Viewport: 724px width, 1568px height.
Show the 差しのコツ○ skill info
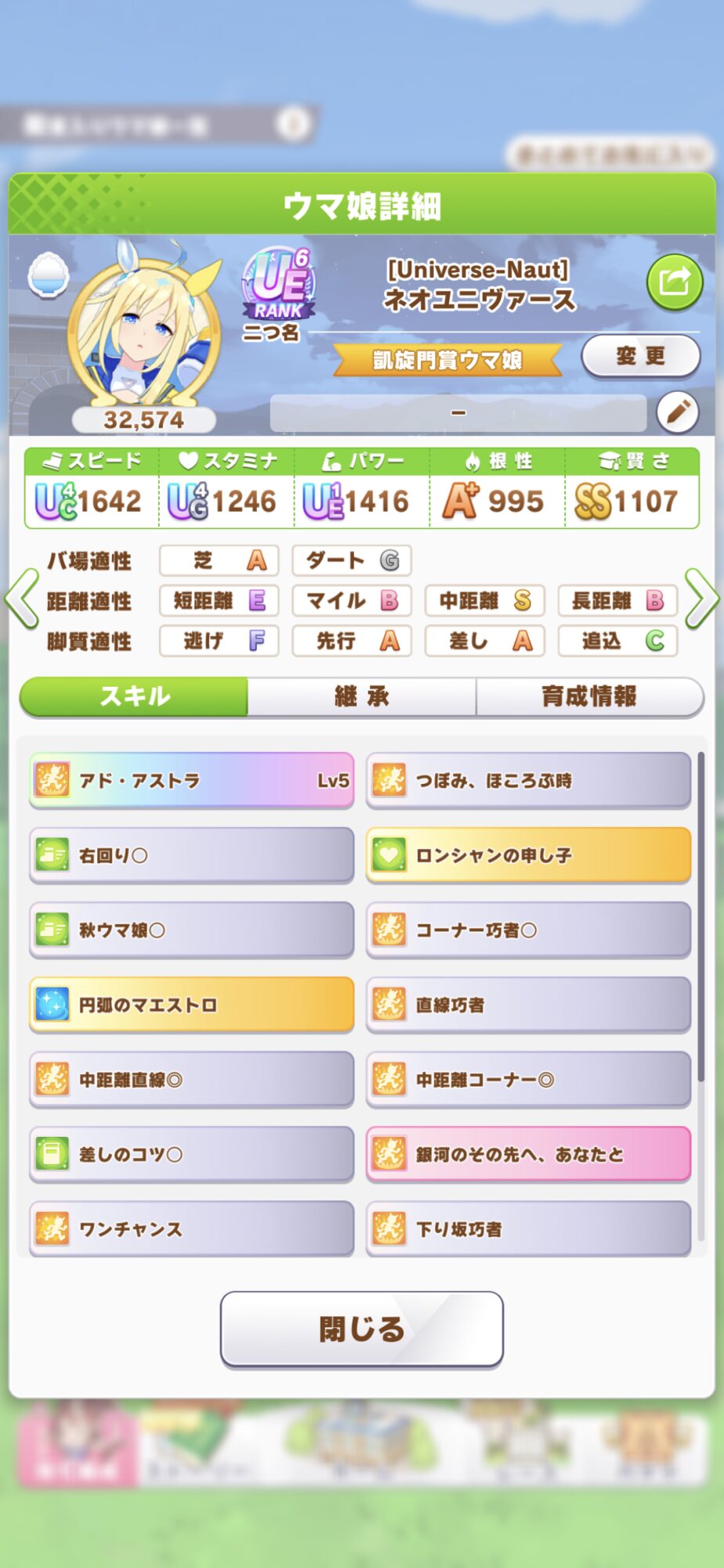pyautogui.click(x=191, y=1154)
